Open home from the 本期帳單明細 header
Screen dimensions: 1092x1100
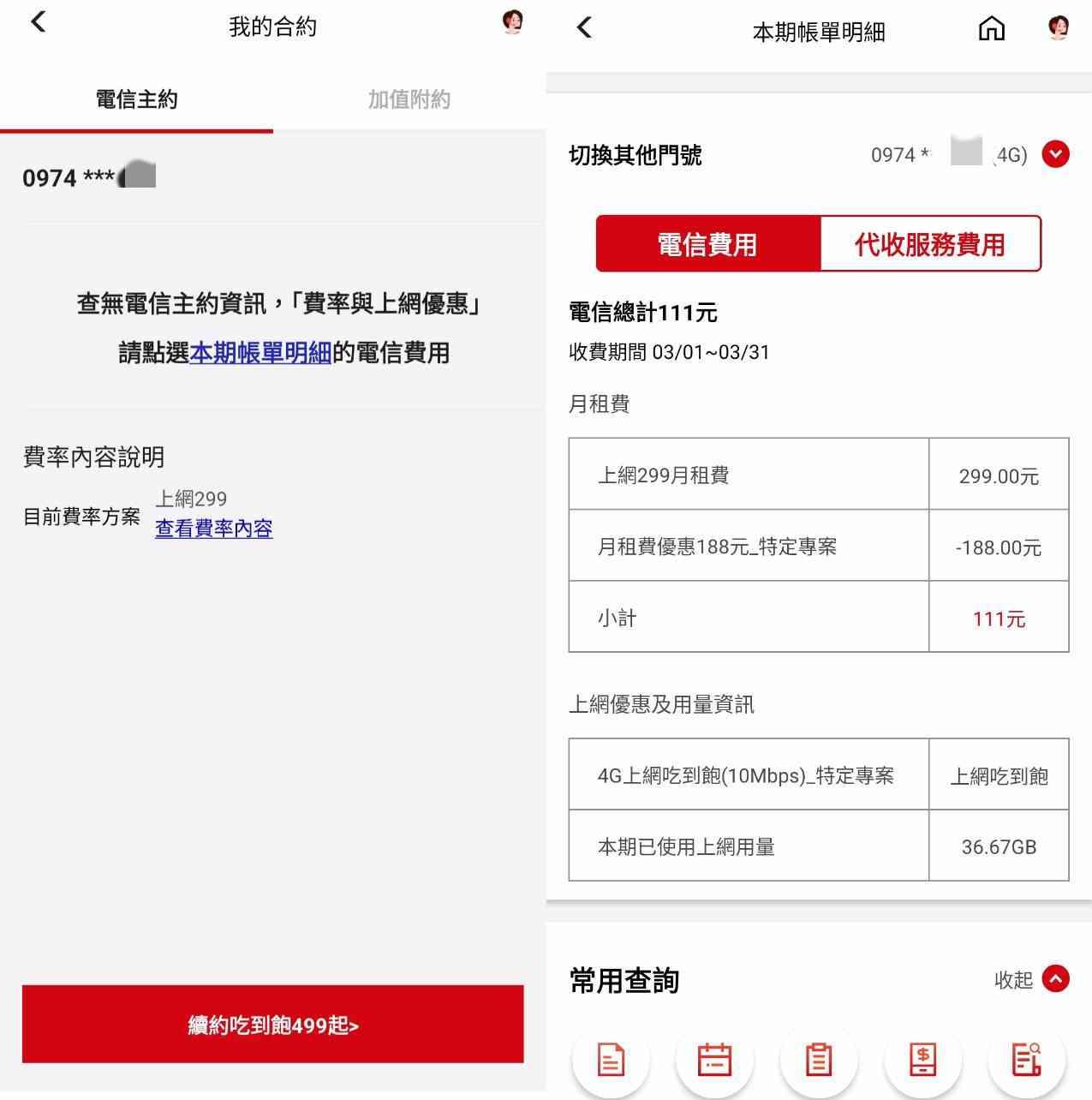point(991,29)
